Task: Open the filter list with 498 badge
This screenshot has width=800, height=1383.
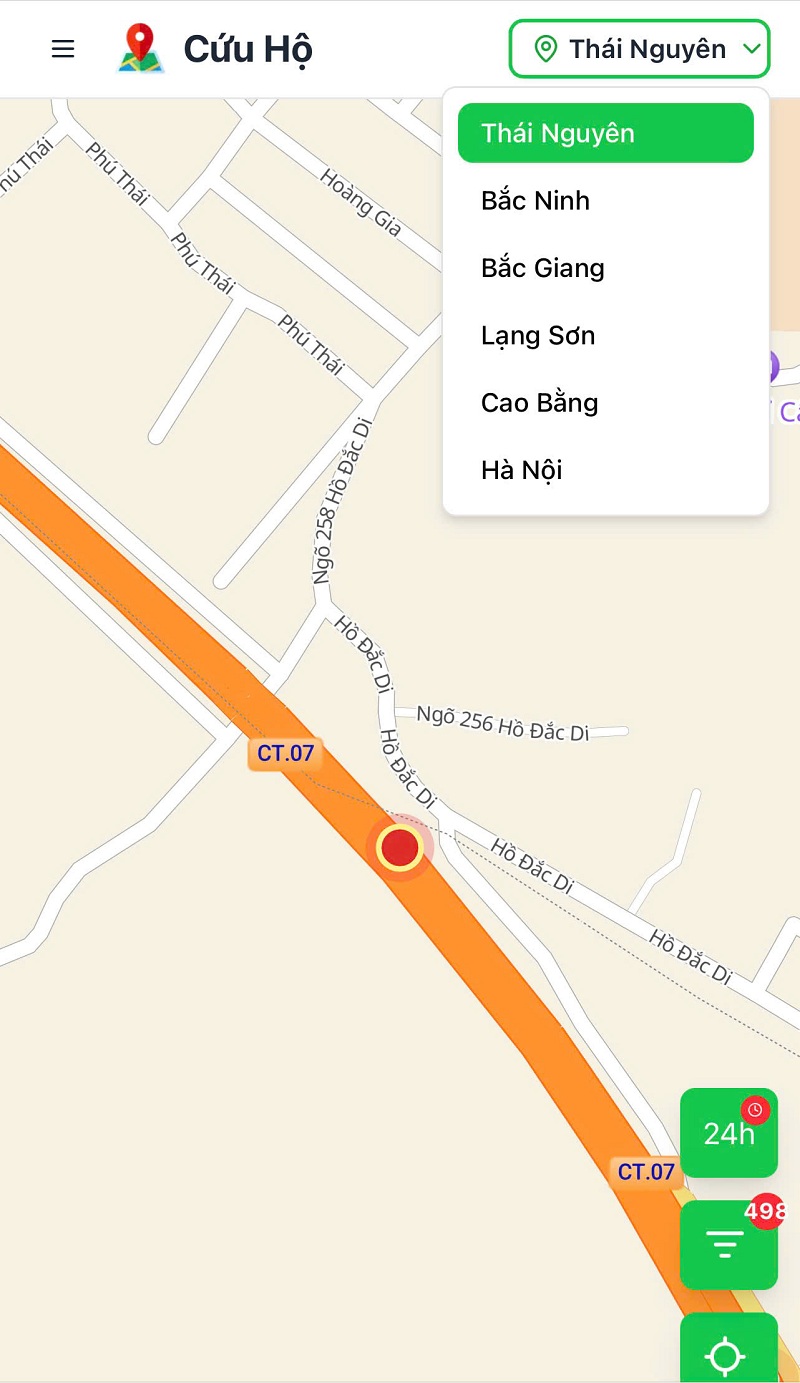Action: click(x=726, y=1245)
